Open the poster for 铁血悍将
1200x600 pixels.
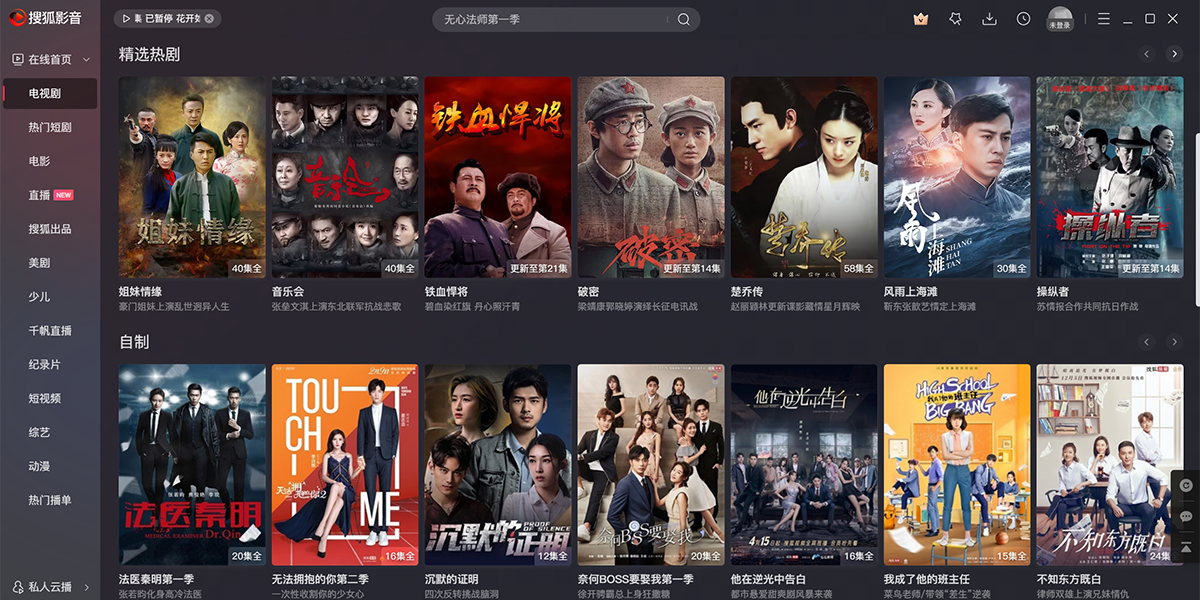coord(498,177)
